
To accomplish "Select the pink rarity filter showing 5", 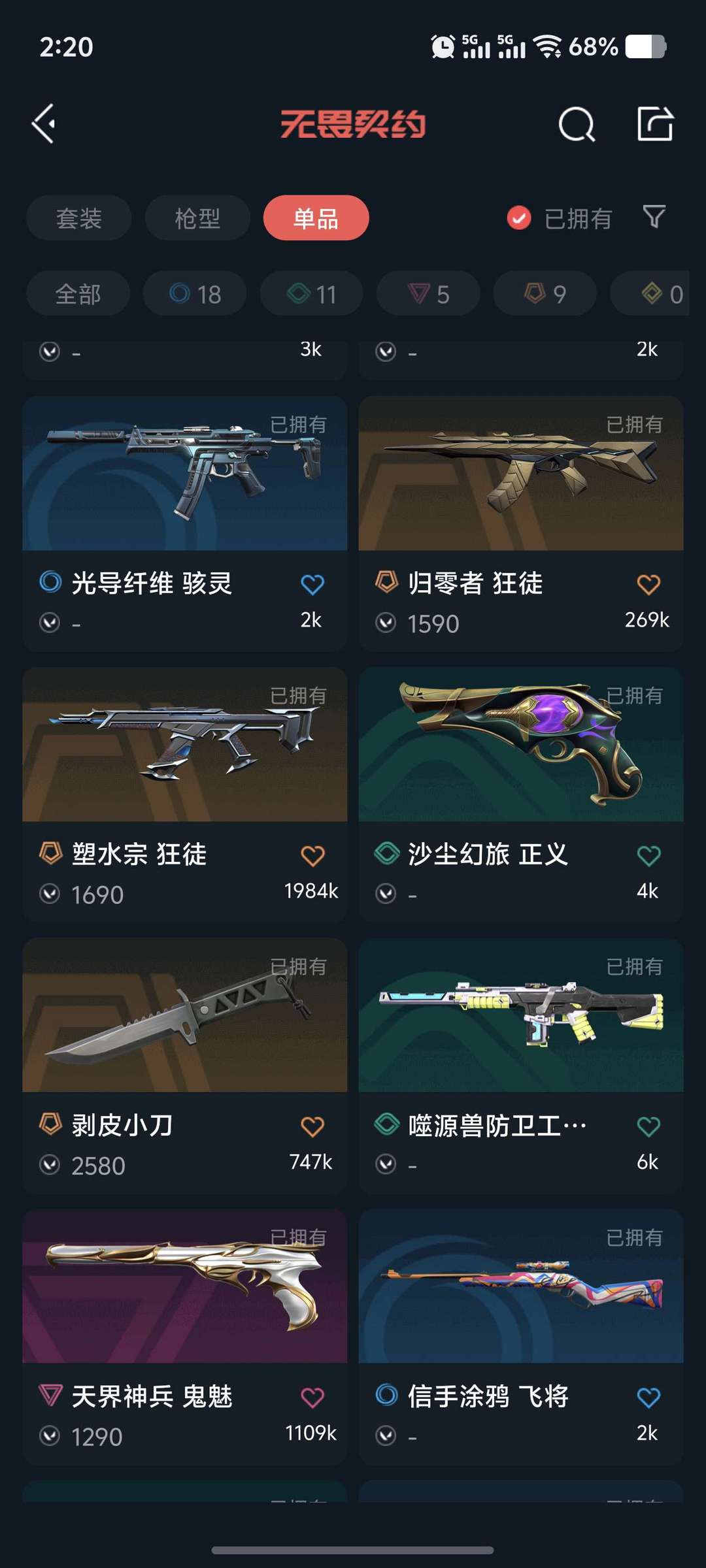I will coord(427,293).
